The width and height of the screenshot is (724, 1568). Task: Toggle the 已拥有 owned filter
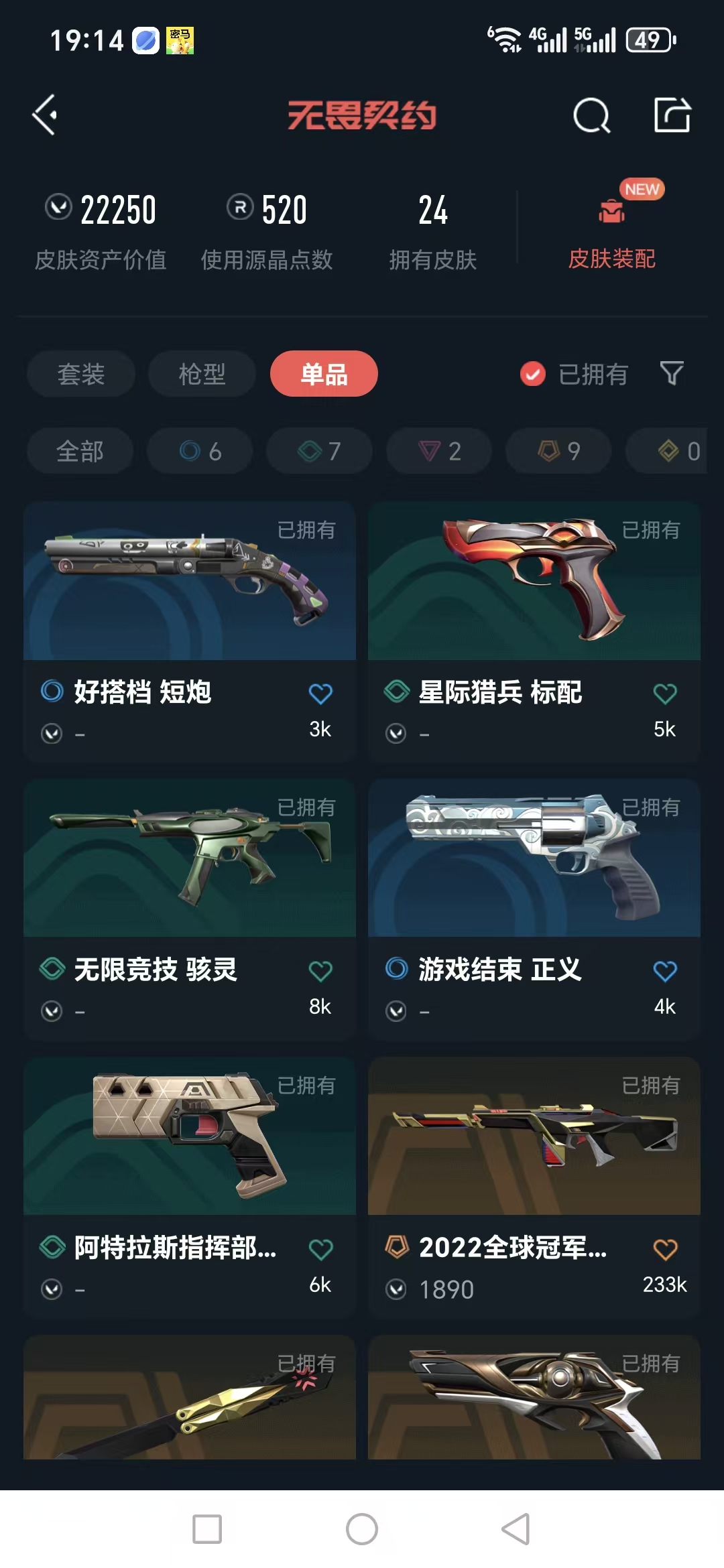click(x=575, y=374)
